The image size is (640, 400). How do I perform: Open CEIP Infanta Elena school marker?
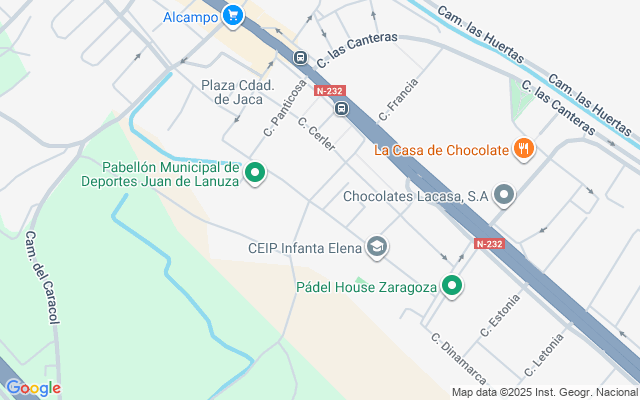point(377,246)
